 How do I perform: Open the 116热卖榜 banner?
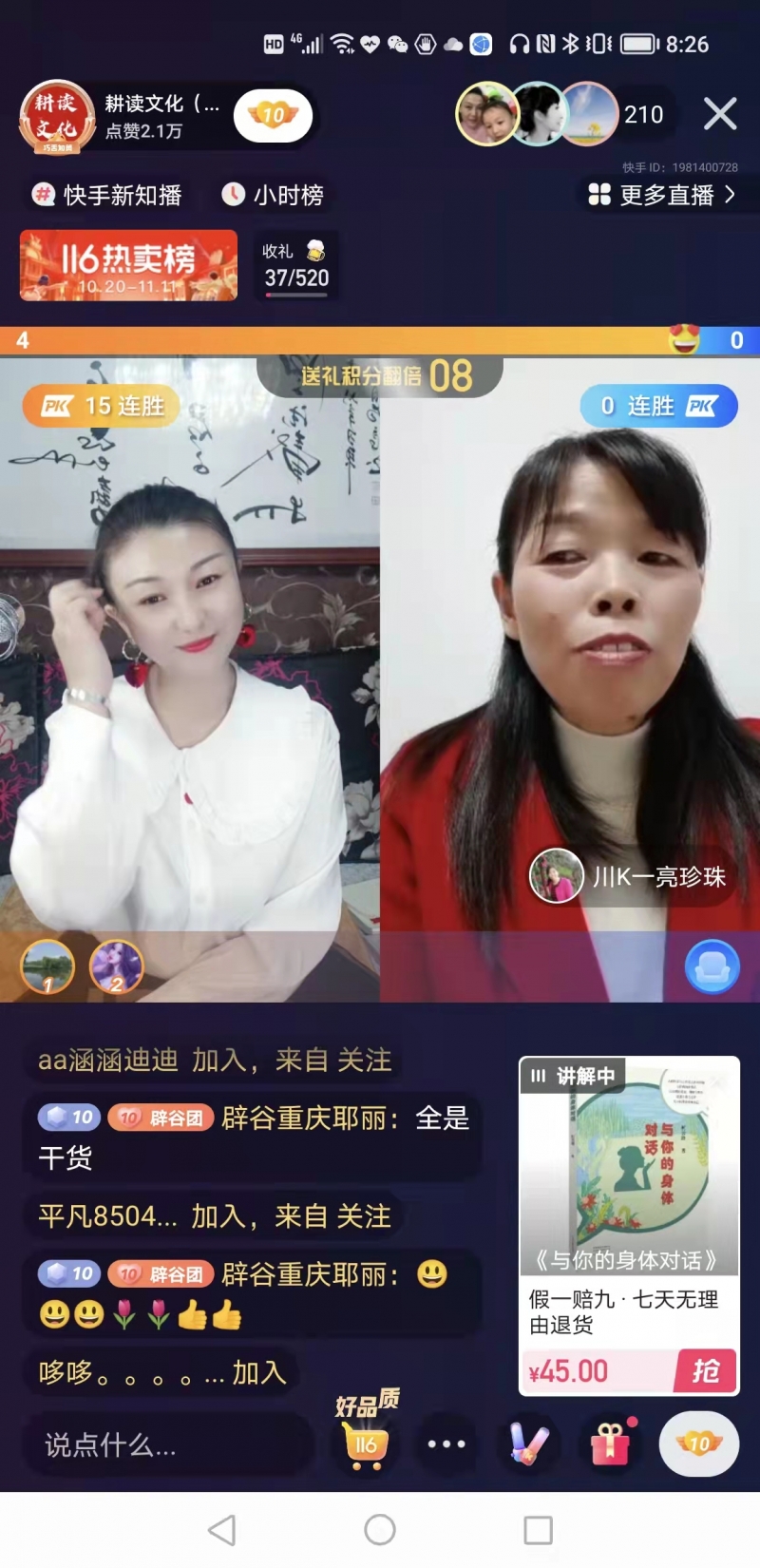[x=128, y=265]
